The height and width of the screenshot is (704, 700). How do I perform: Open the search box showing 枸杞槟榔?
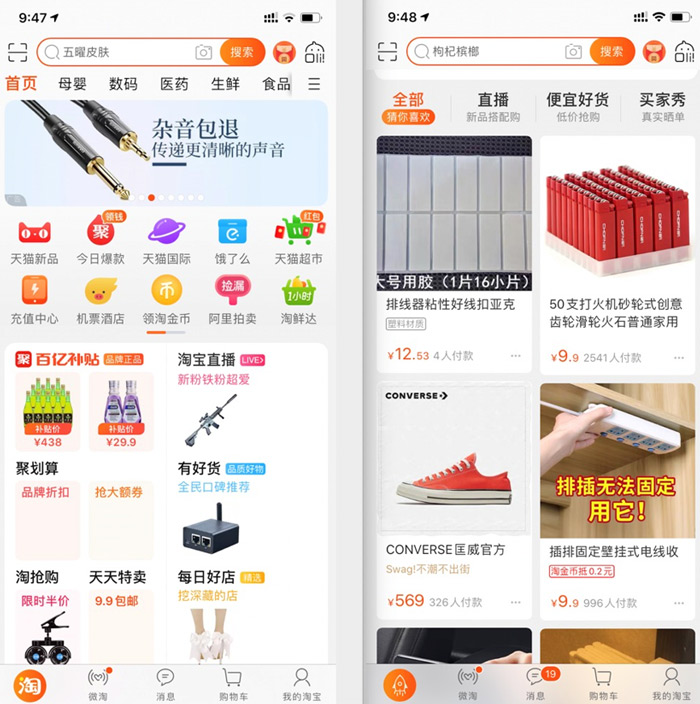[495, 52]
